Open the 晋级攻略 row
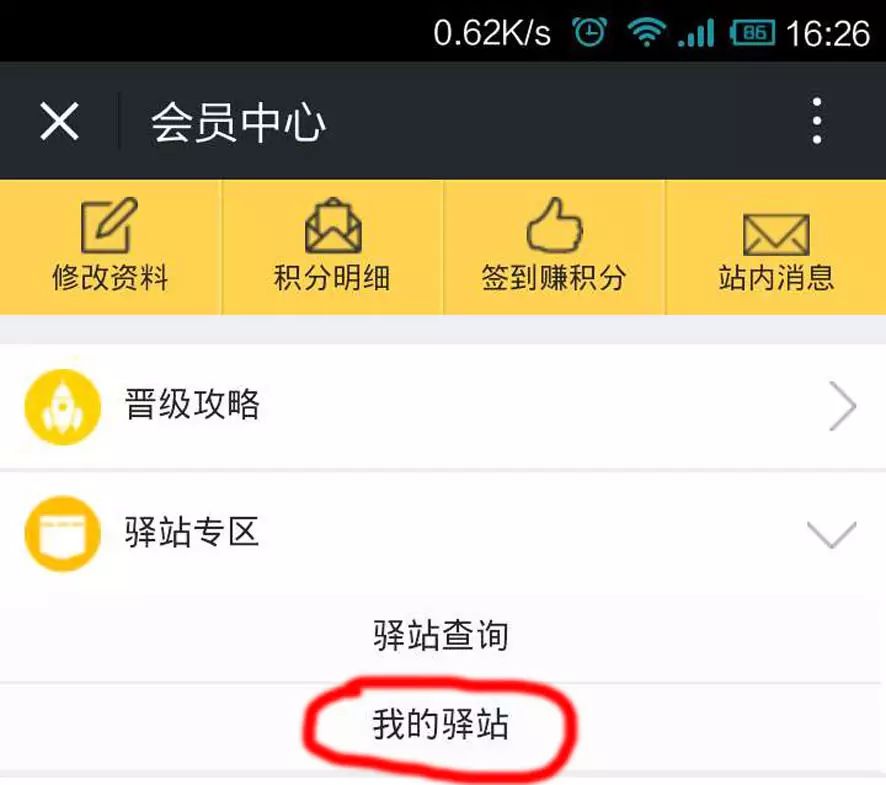 click(x=442, y=406)
